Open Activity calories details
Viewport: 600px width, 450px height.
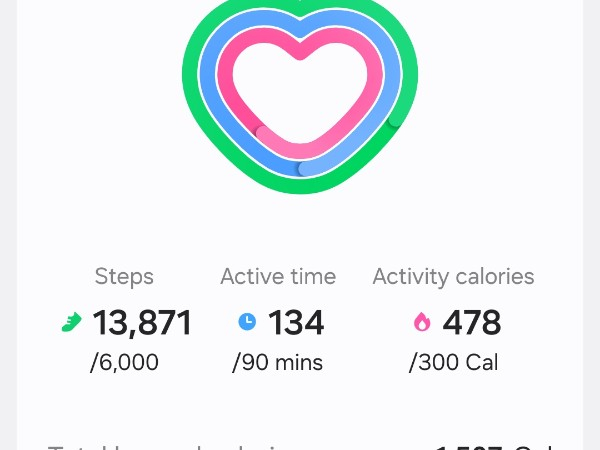tap(454, 320)
